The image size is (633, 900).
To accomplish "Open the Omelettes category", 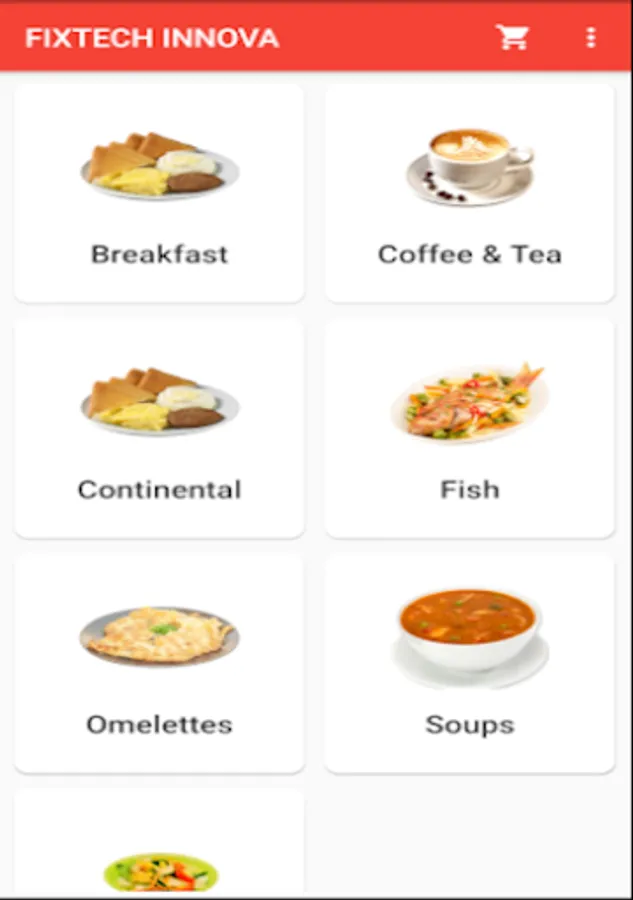I will (x=159, y=664).
